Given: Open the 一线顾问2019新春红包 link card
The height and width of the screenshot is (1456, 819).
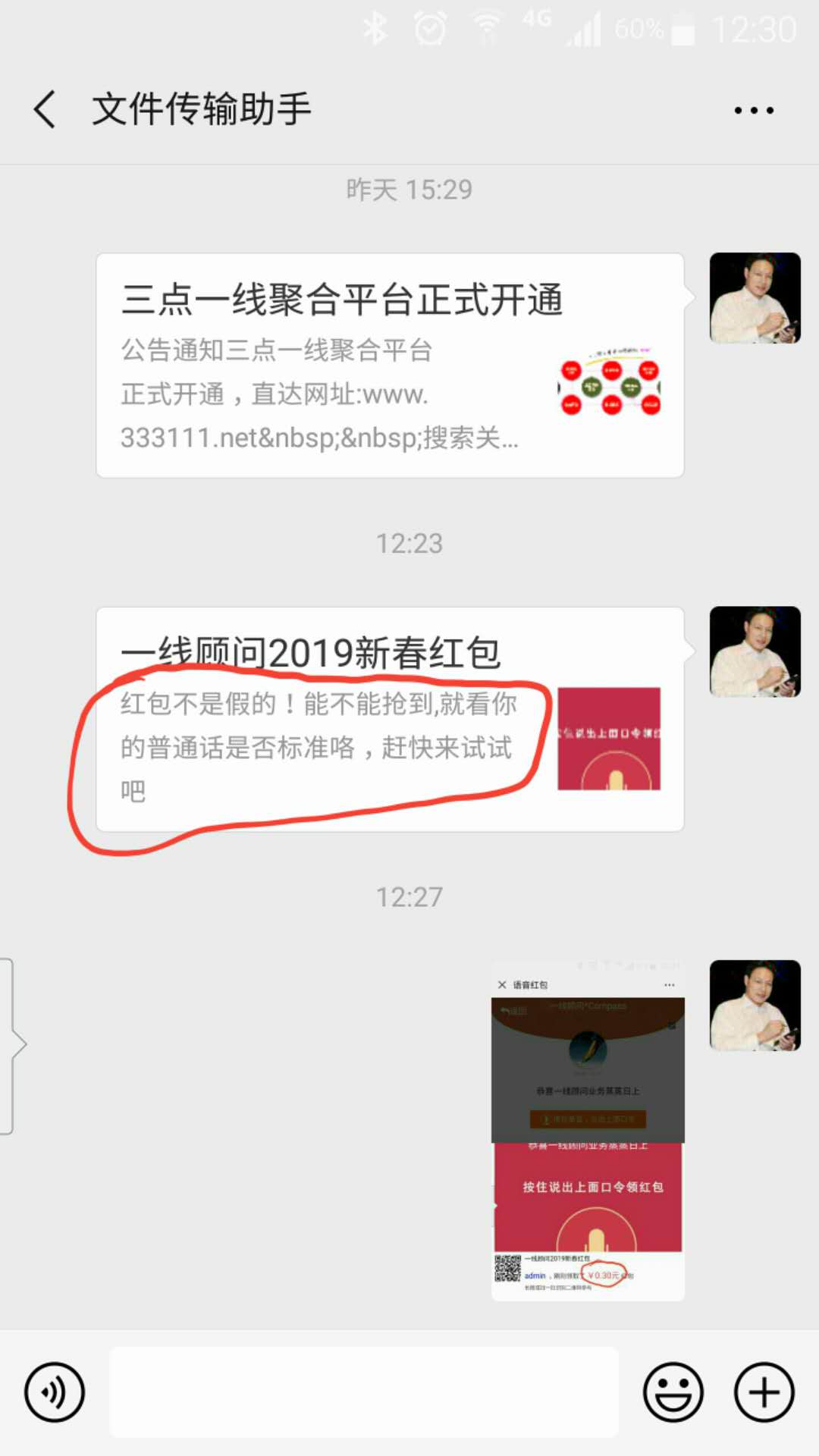Looking at the screenshot, I should click(390, 719).
